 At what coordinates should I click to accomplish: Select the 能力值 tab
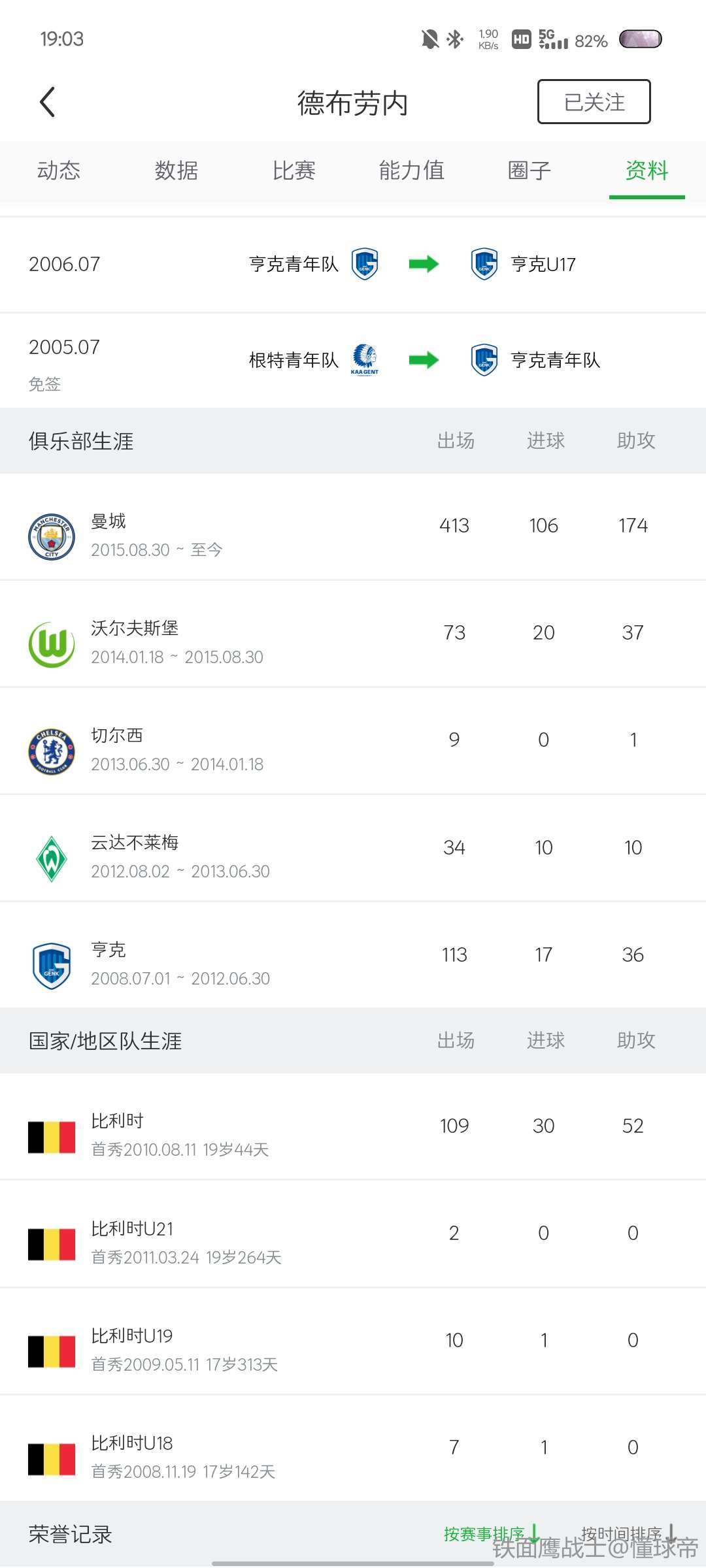412,171
